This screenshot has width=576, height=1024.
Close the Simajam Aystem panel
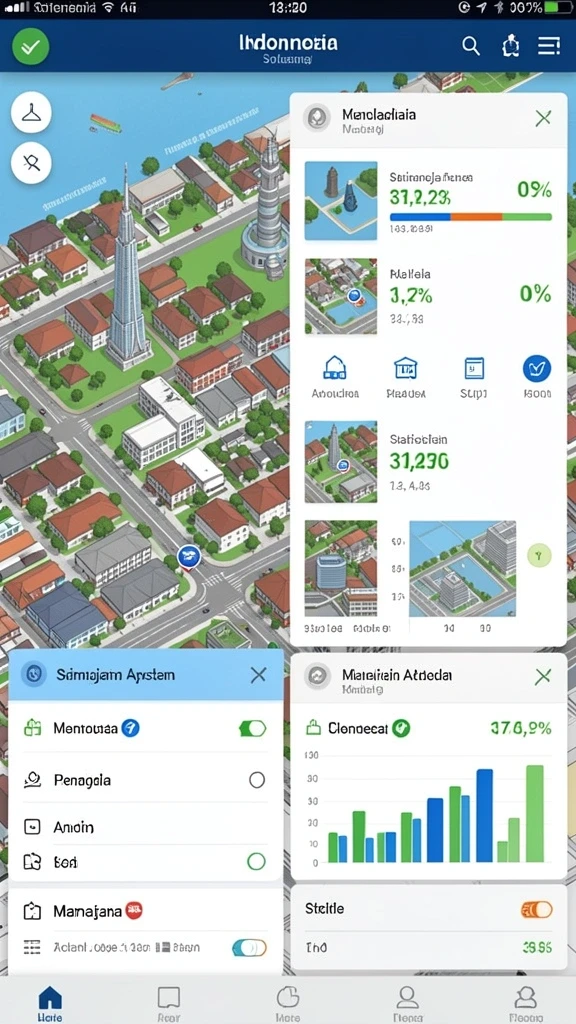point(259,675)
